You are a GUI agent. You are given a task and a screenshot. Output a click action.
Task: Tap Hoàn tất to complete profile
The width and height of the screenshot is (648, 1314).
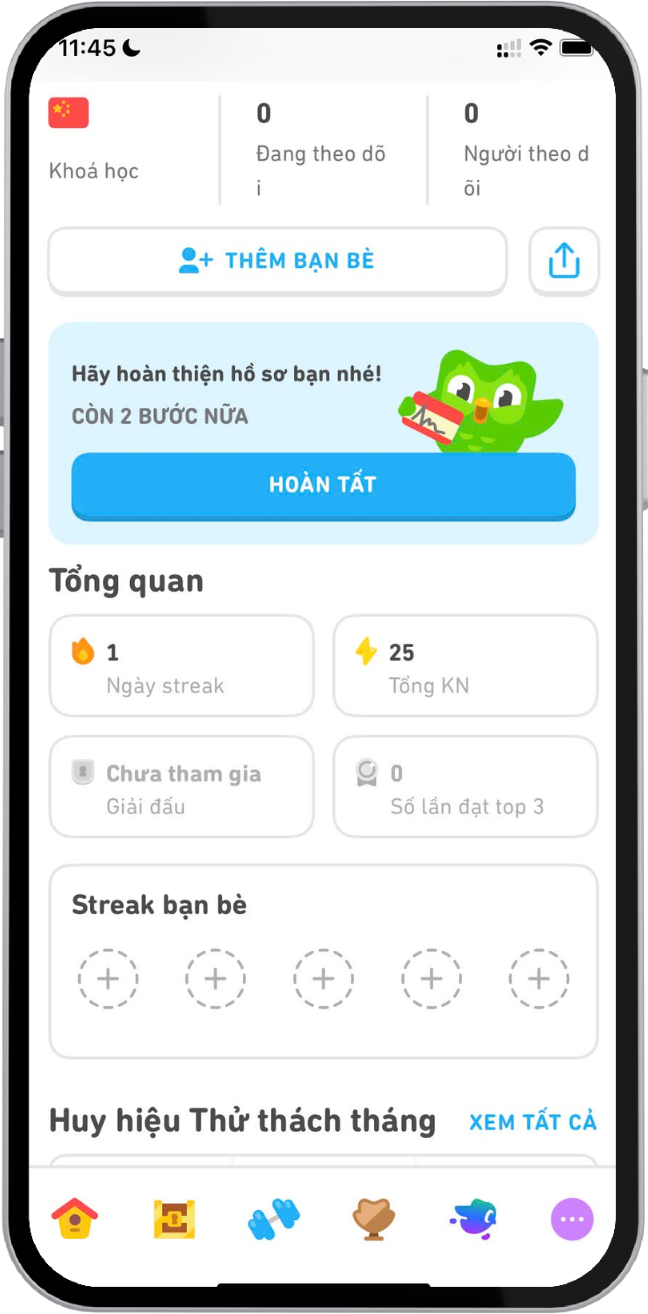tap(323, 485)
